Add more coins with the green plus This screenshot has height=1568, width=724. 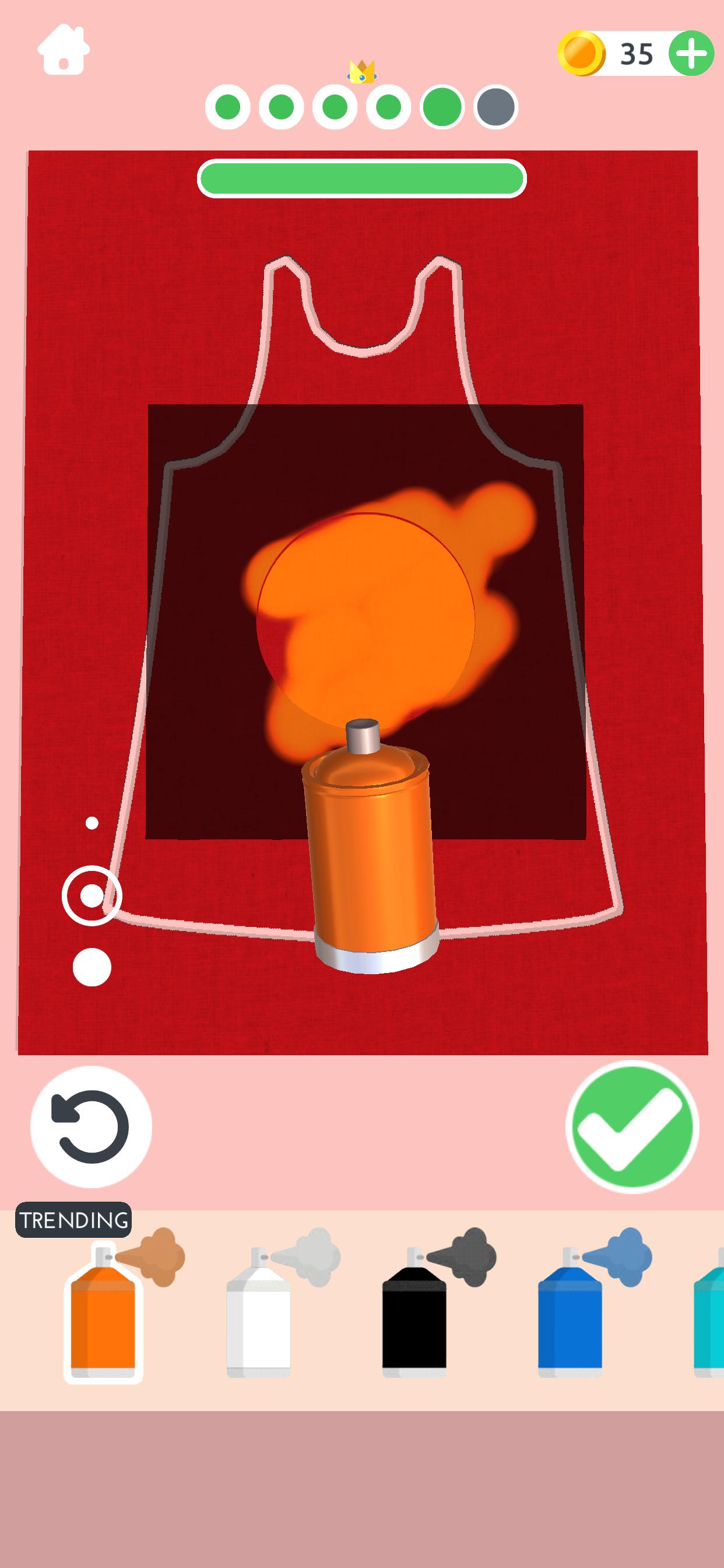691,54
